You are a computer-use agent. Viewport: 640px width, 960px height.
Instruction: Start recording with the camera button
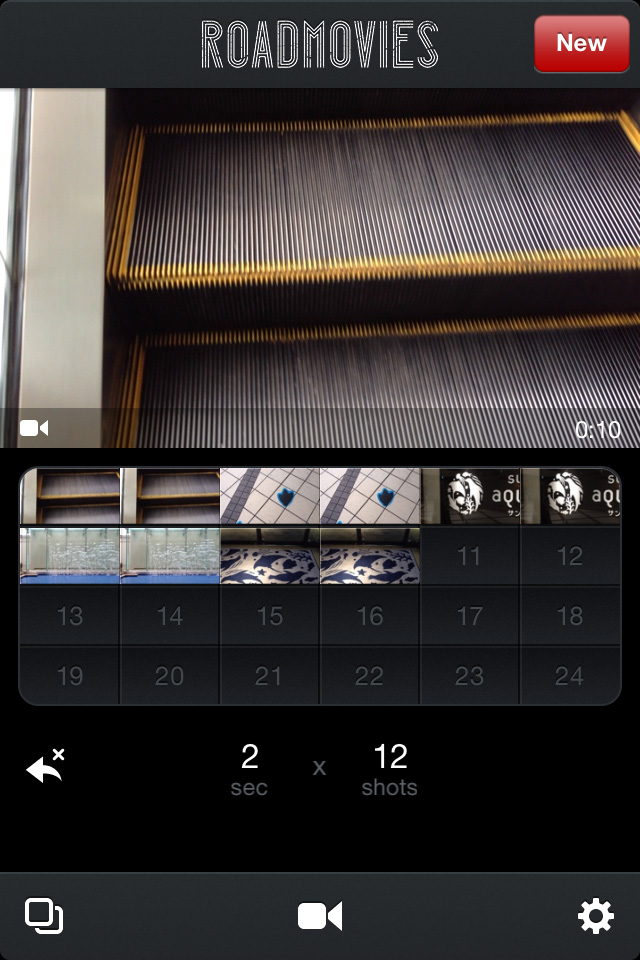coord(320,916)
